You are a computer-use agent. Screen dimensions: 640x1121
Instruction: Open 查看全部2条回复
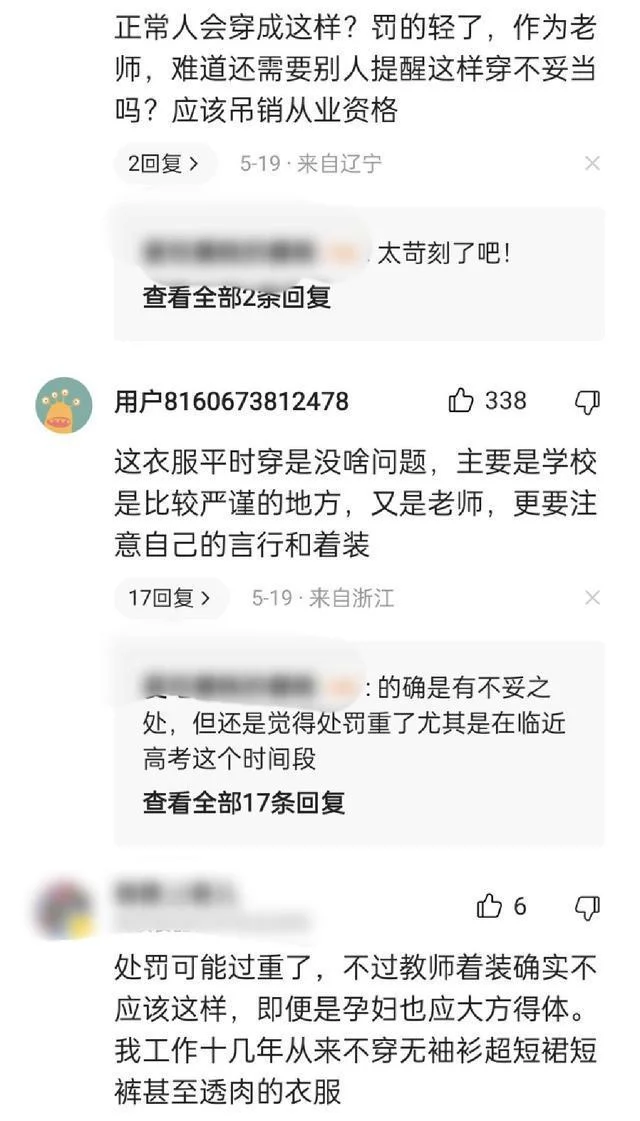coord(237,297)
